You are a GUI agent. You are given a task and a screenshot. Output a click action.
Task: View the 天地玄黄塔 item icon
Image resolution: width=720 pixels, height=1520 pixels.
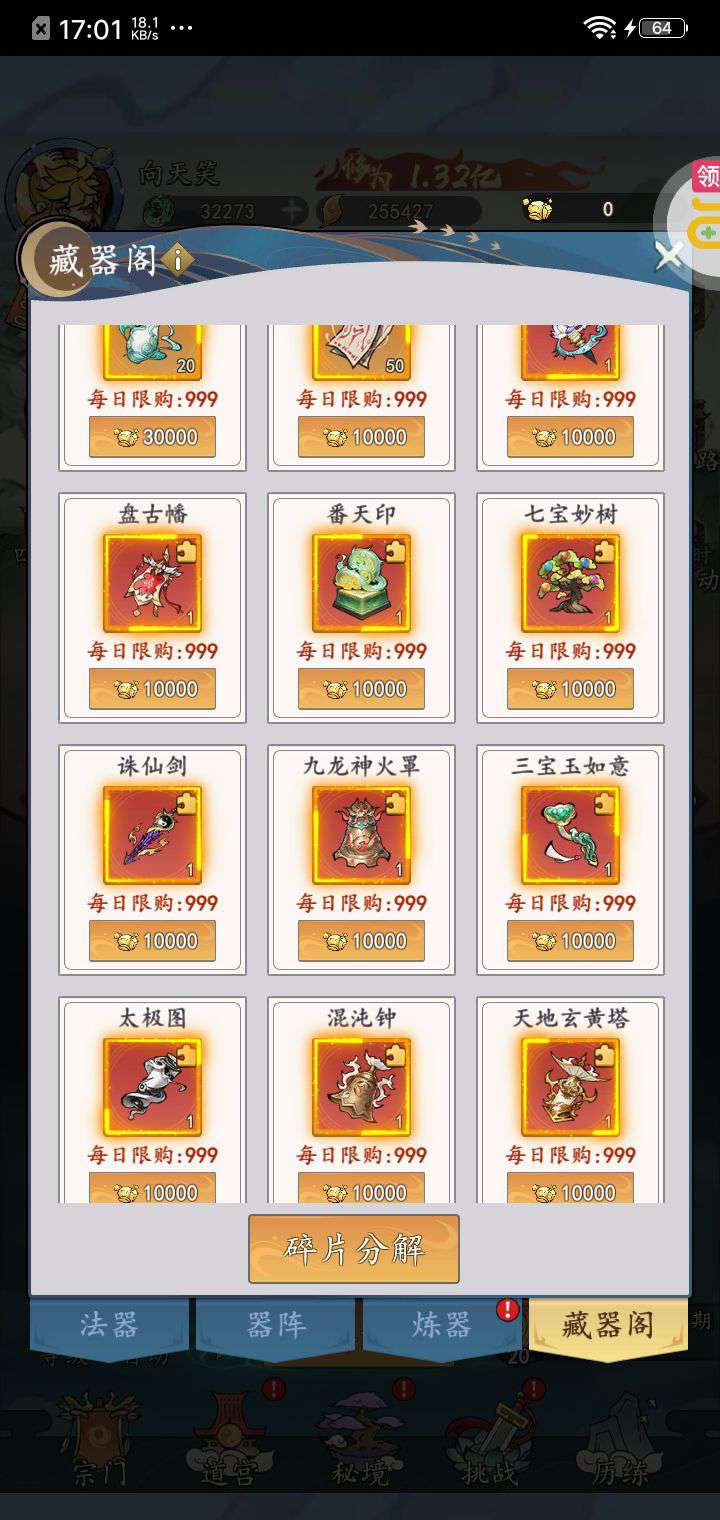[570, 1087]
